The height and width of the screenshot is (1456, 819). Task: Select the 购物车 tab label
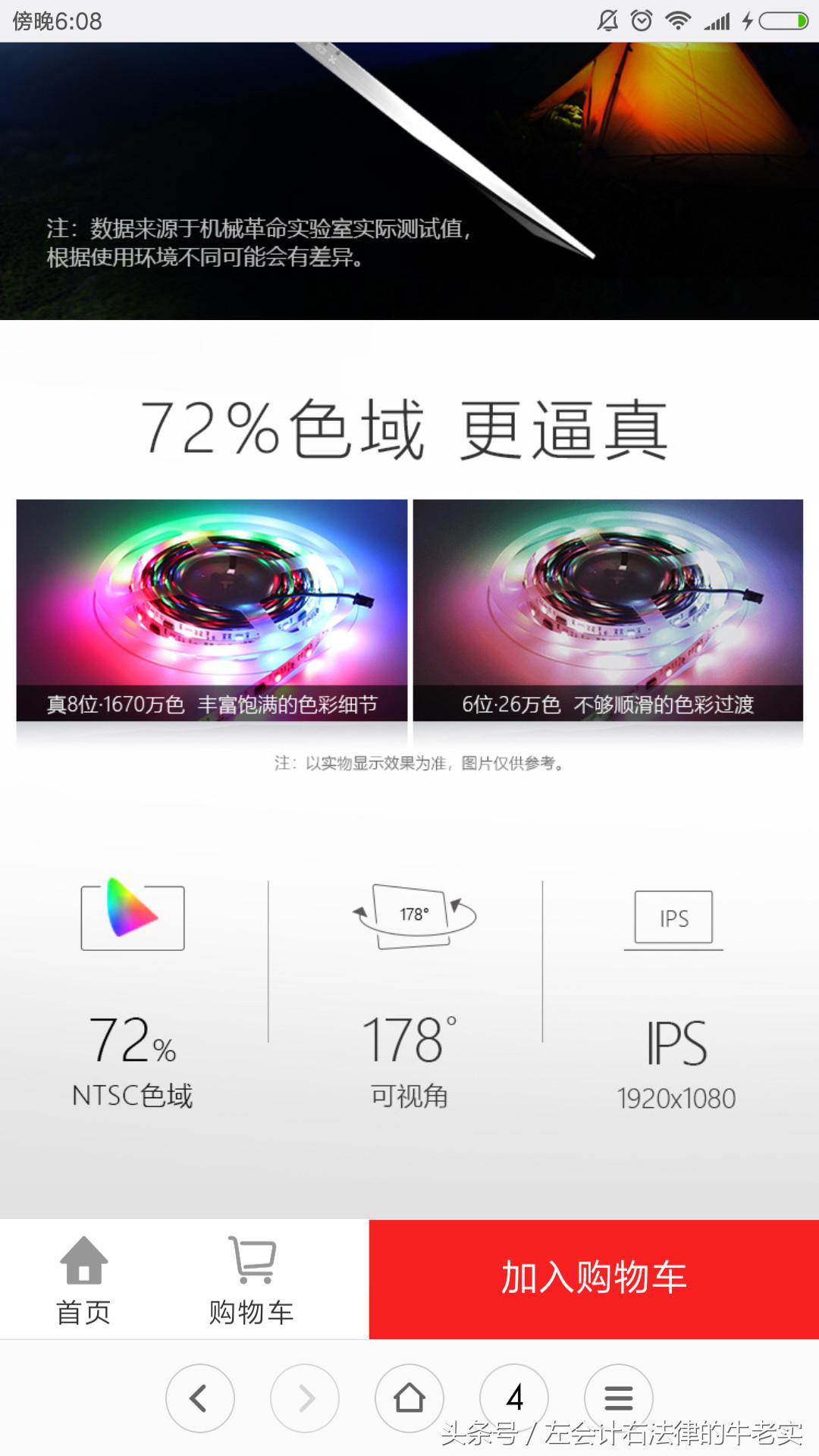(250, 1304)
